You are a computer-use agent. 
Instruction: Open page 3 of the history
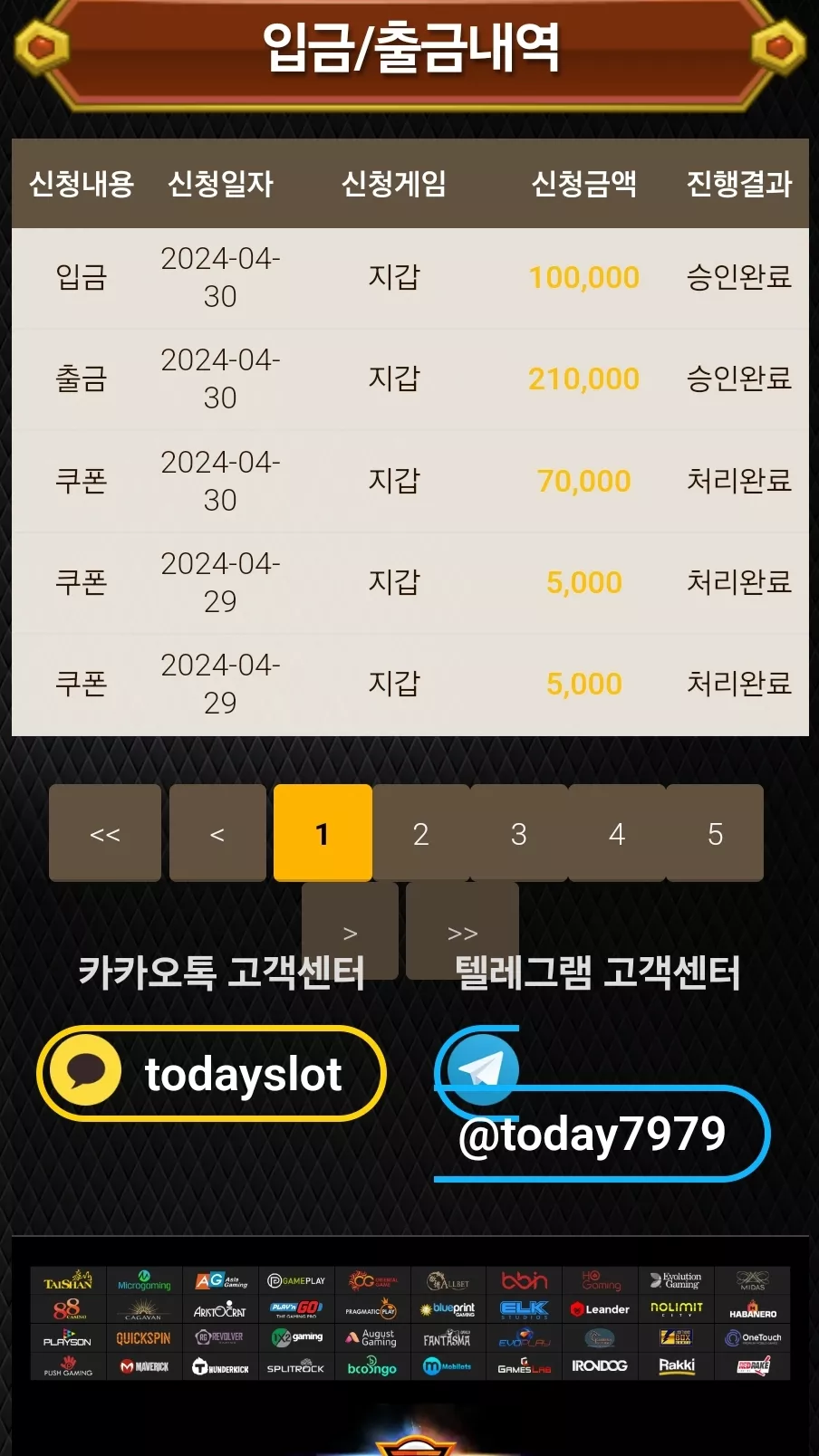point(519,833)
